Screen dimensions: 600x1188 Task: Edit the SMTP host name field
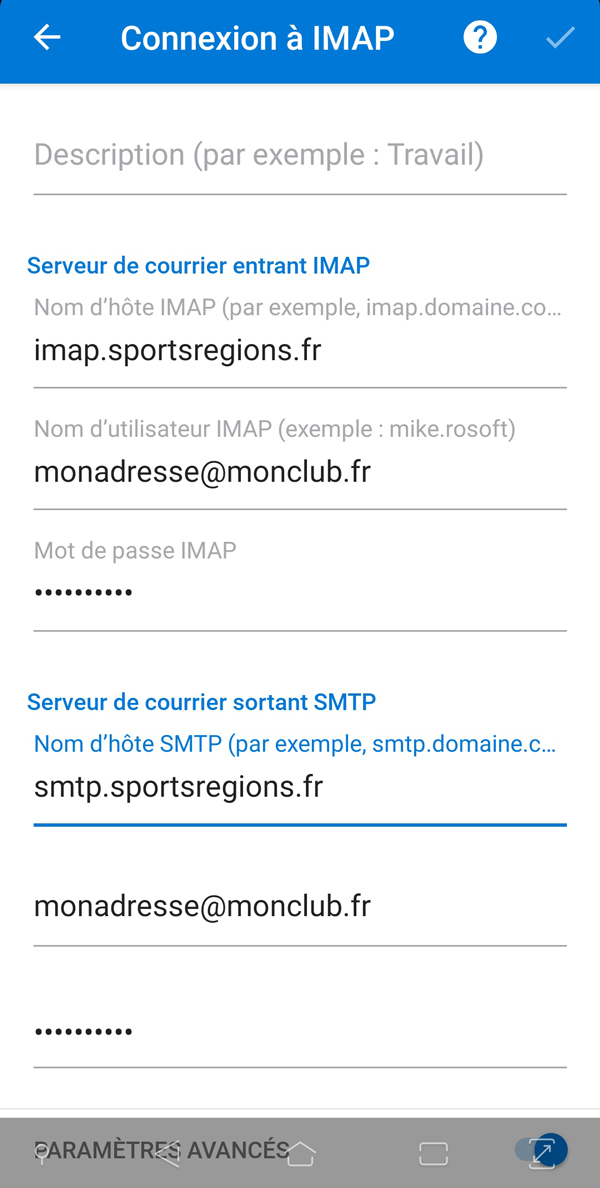[x=300, y=788]
